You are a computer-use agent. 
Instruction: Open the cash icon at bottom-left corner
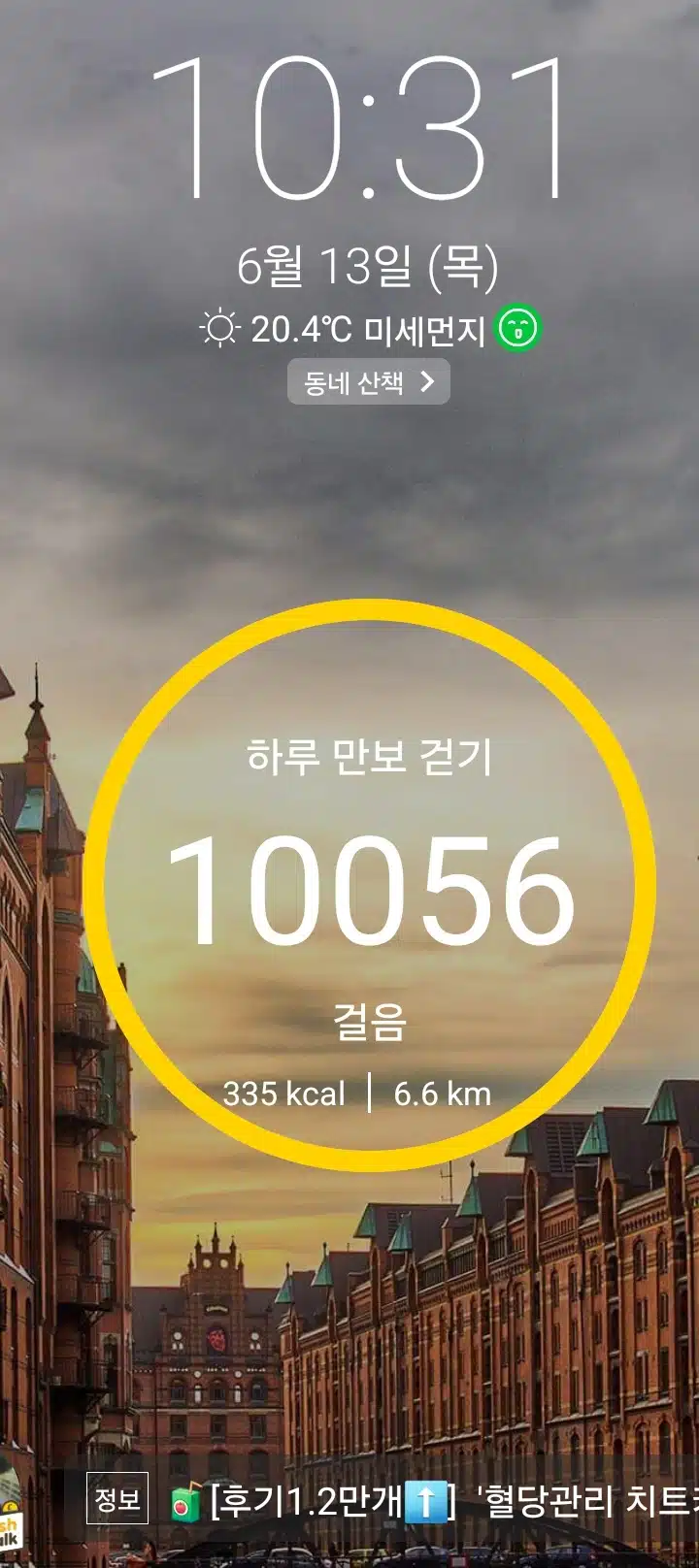click(x=10, y=1521)
